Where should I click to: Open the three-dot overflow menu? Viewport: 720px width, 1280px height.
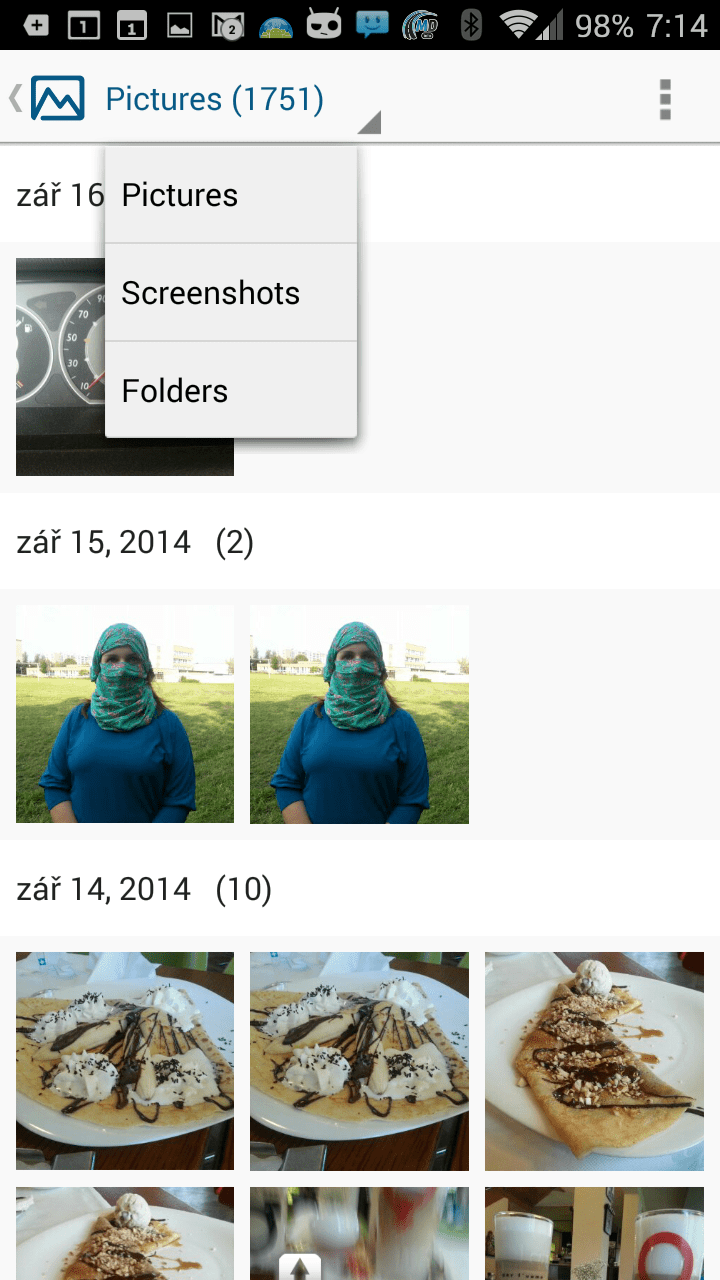click(x=665, y=99)
